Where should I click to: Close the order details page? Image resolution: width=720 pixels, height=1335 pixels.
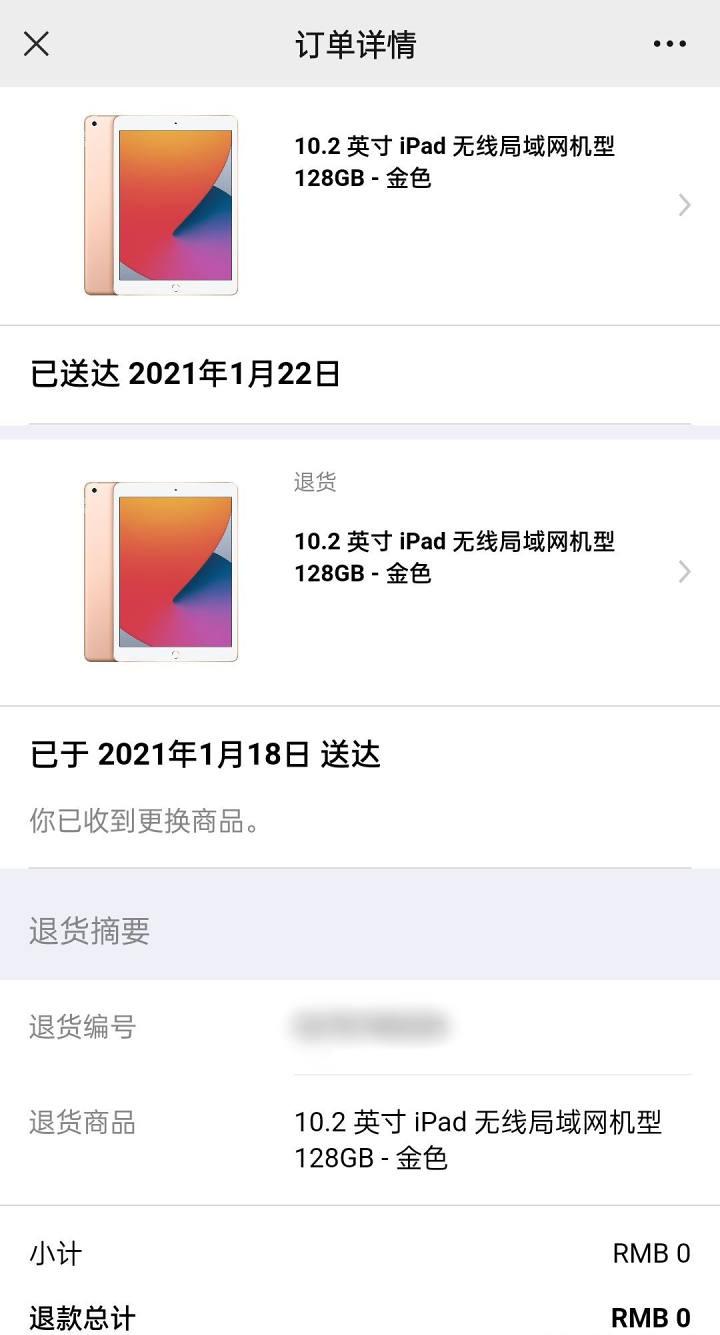[x=36, y=44]
